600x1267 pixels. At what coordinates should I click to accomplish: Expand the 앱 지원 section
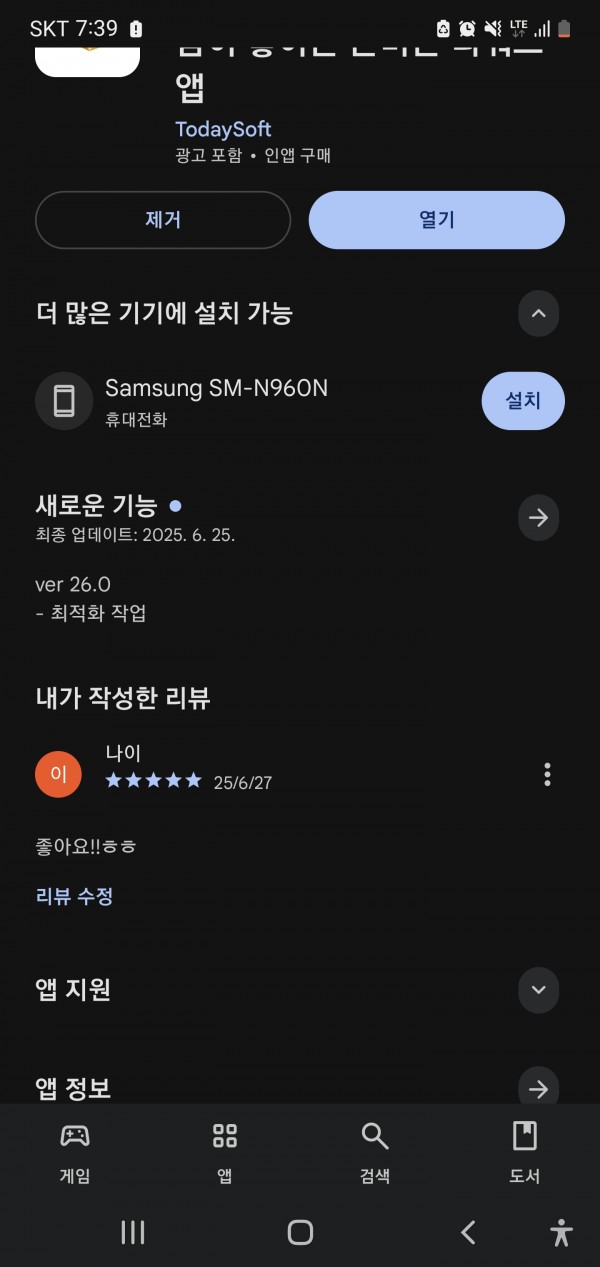538,990
